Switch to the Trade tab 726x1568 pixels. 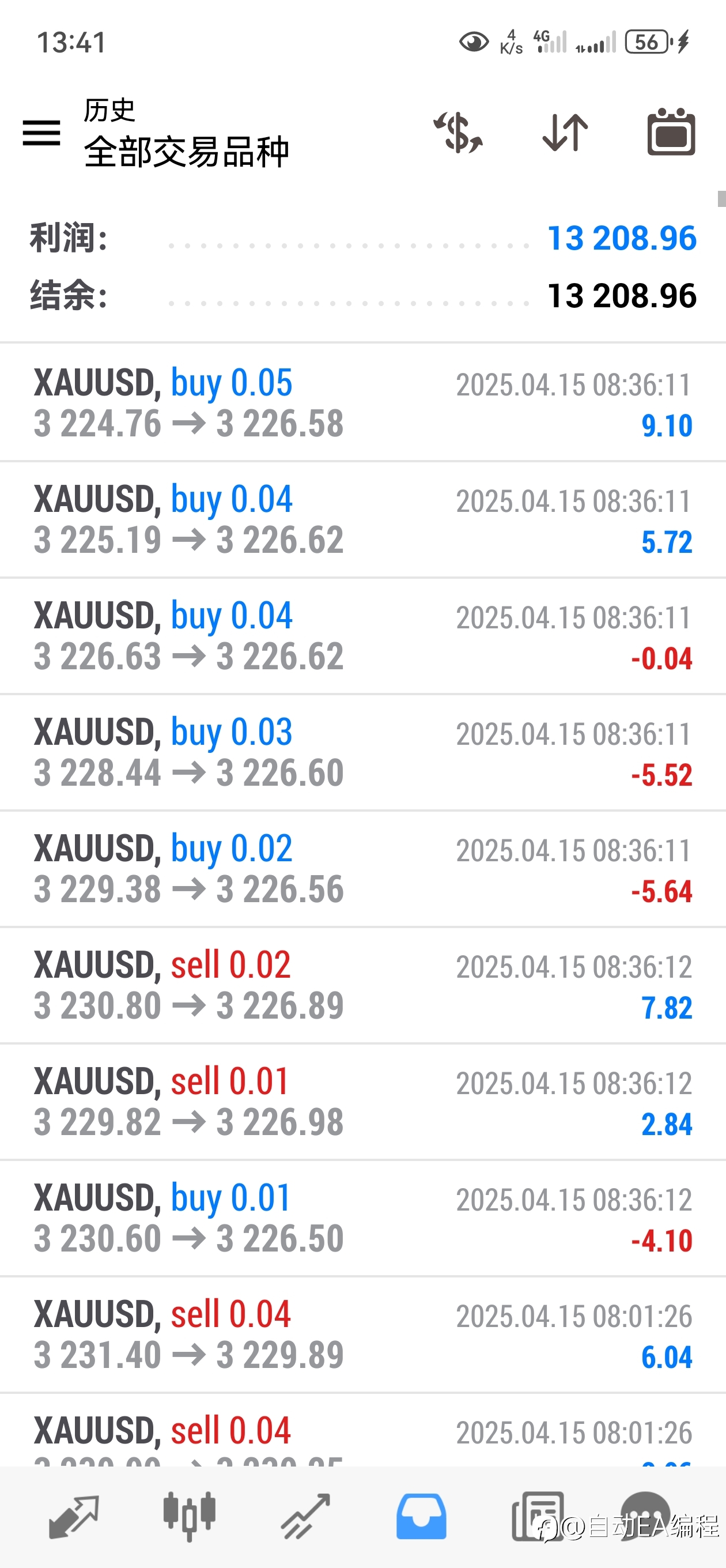click(x=305, y=1517)
